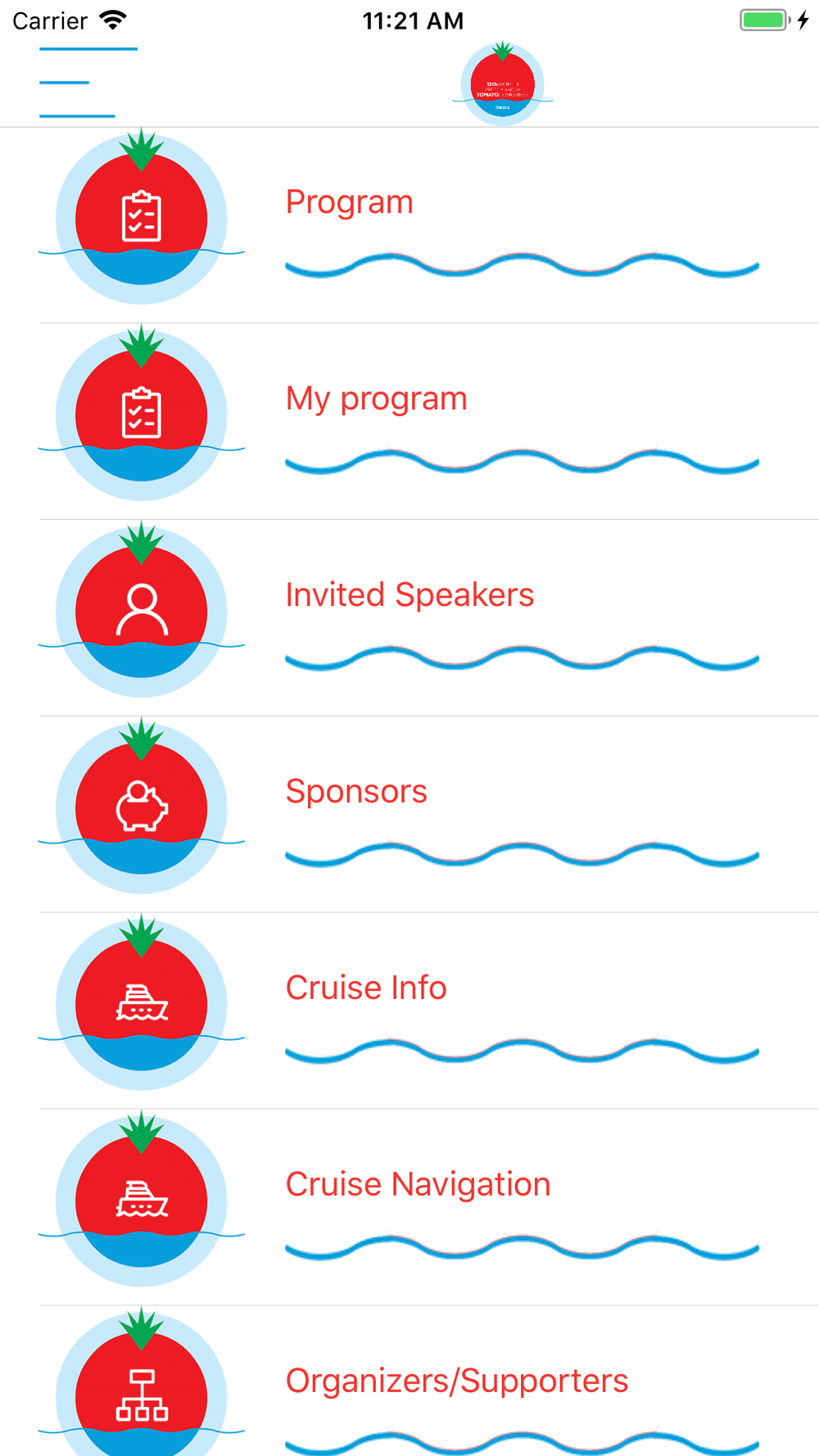Open the hamburger menu
The image size is (819, 1456).
click(88, 83)
